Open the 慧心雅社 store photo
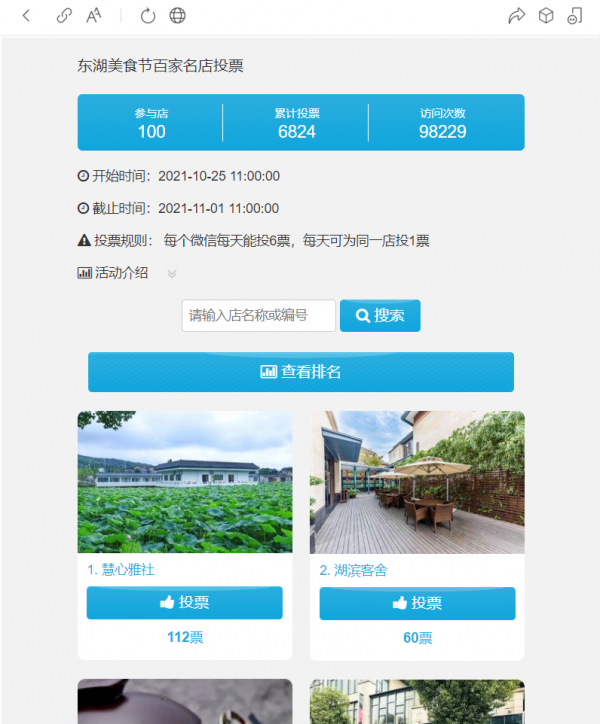This screenshot has height=724, width=600. 185,482
